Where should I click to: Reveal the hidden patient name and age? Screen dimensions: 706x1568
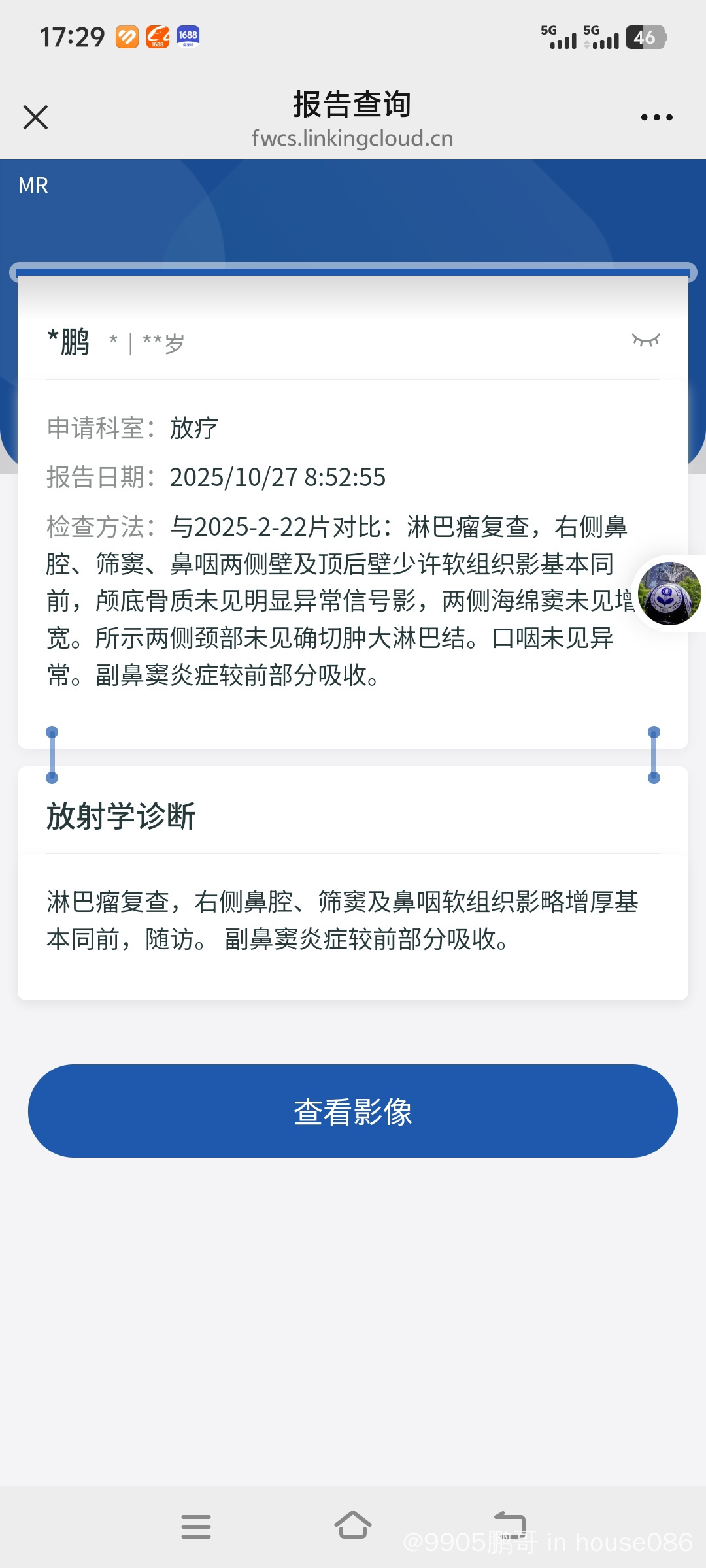click(x=646, y=340)
